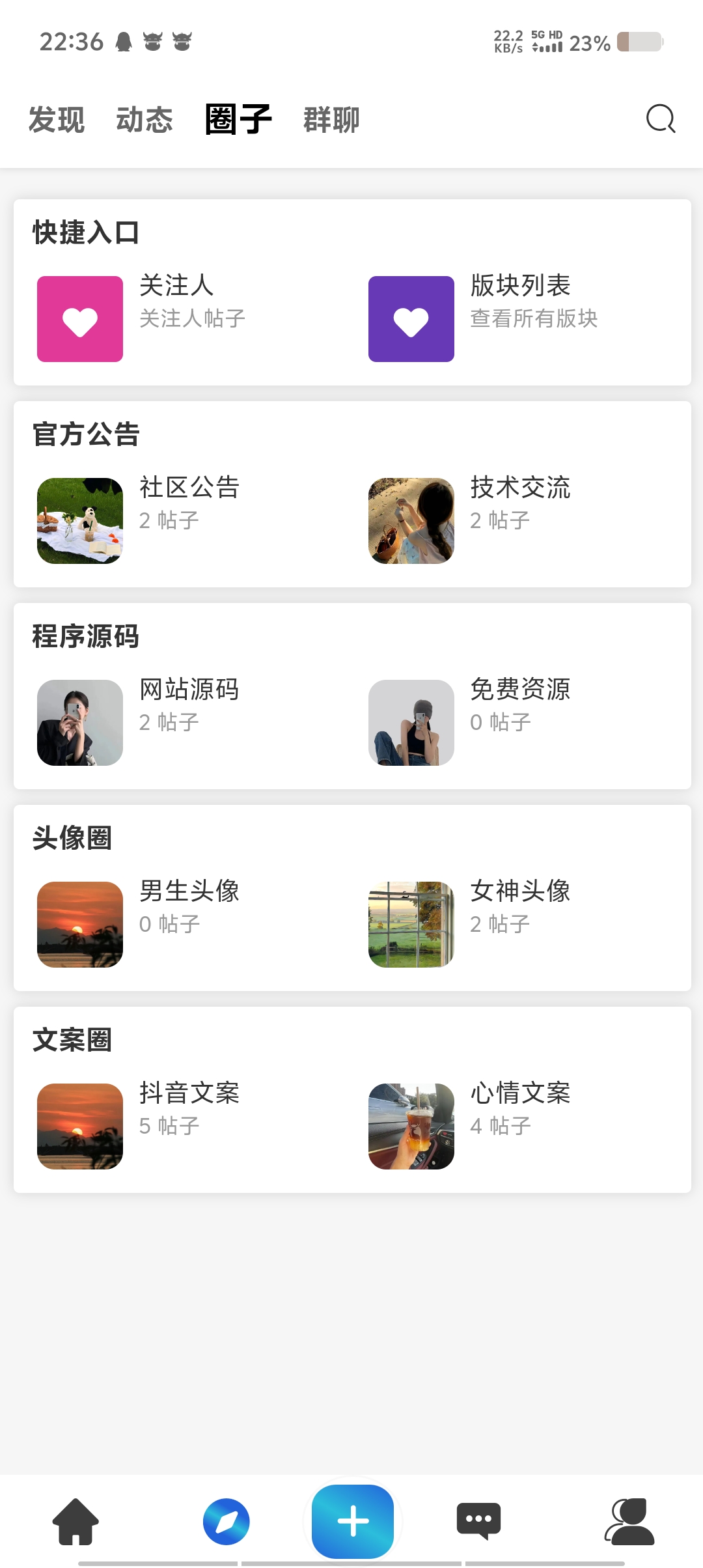
Task: Go to the home tab
Action: [x=76, y=1521]
